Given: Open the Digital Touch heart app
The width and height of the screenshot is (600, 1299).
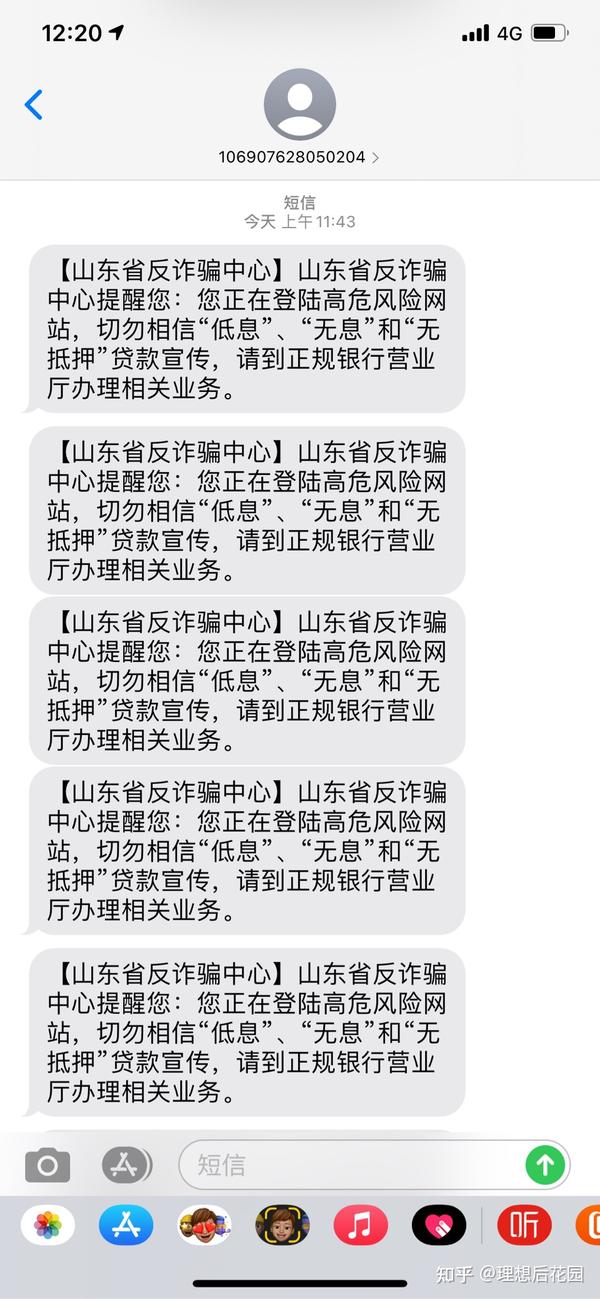Looking at the screenshot, I should [x=438, y=1225].
